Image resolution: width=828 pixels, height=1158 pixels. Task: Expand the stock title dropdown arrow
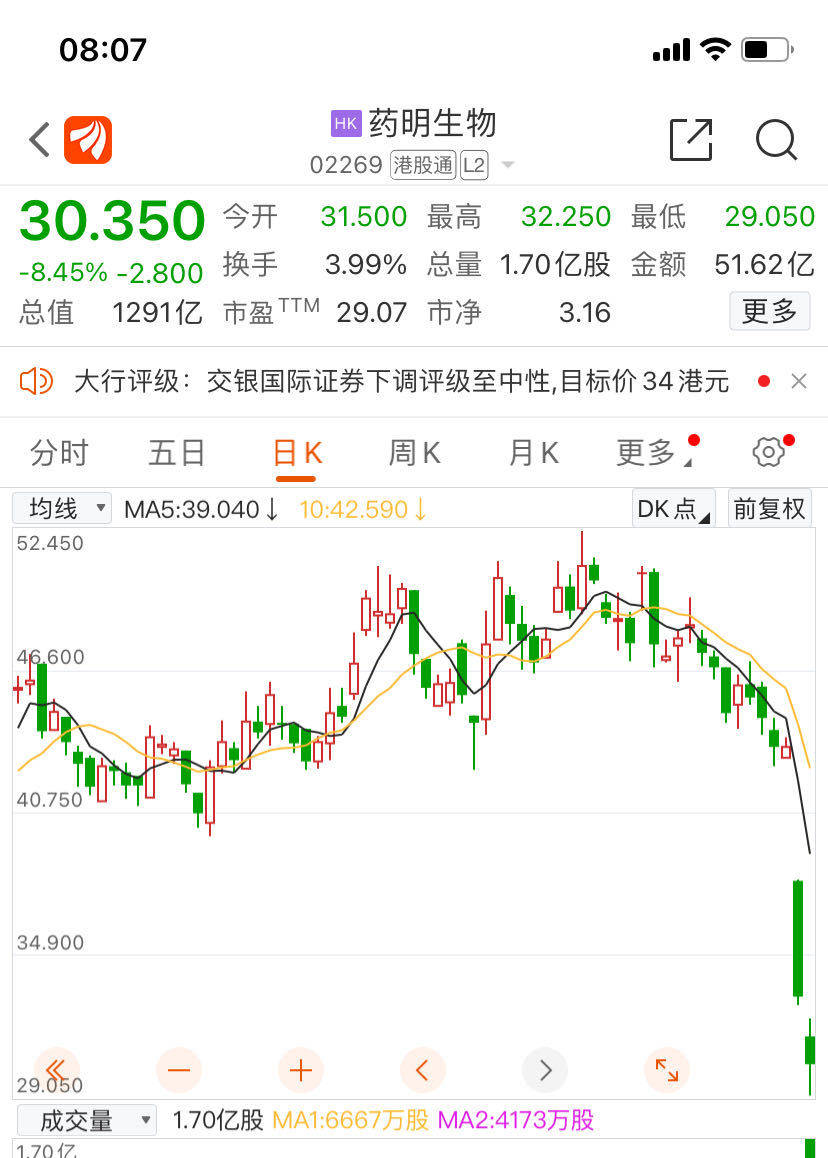(x=508, y=165)
